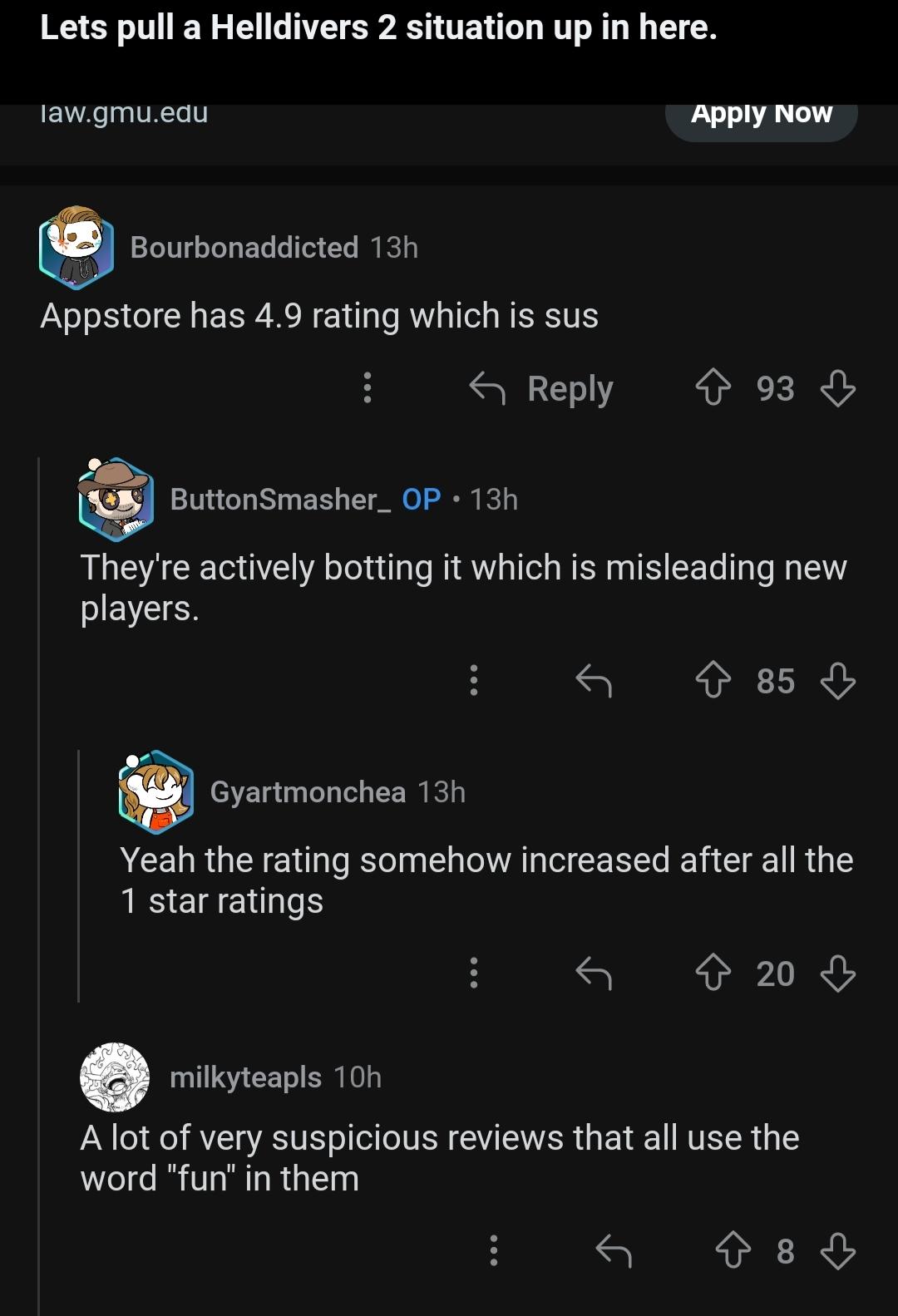Open more options on Gyartmonchea's comment
The height and width of the screenshot is (1316, 898).
[474, 973]
